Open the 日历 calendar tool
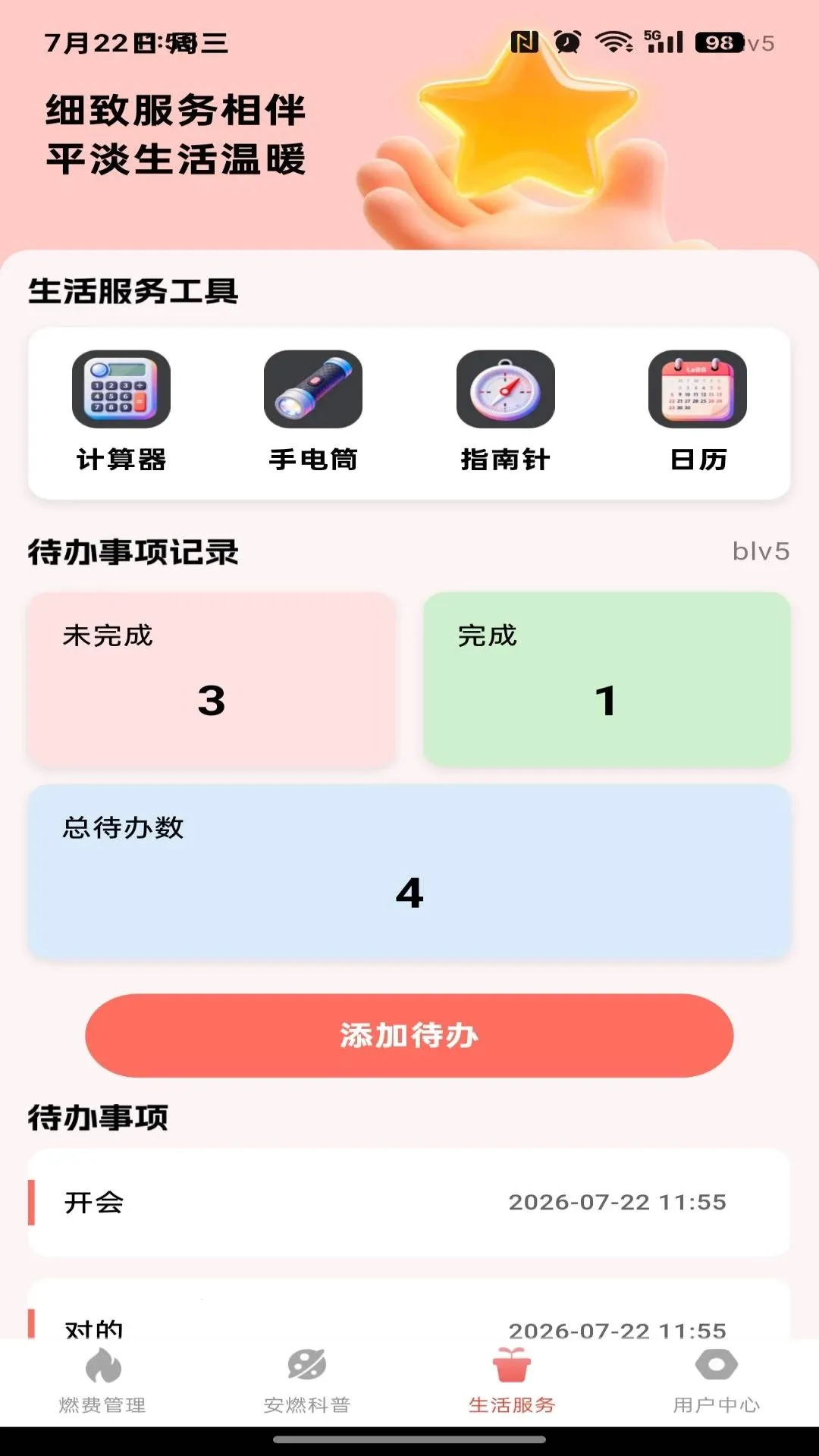The height and width of the screenshot is (1456, 819). click(698, 412)
